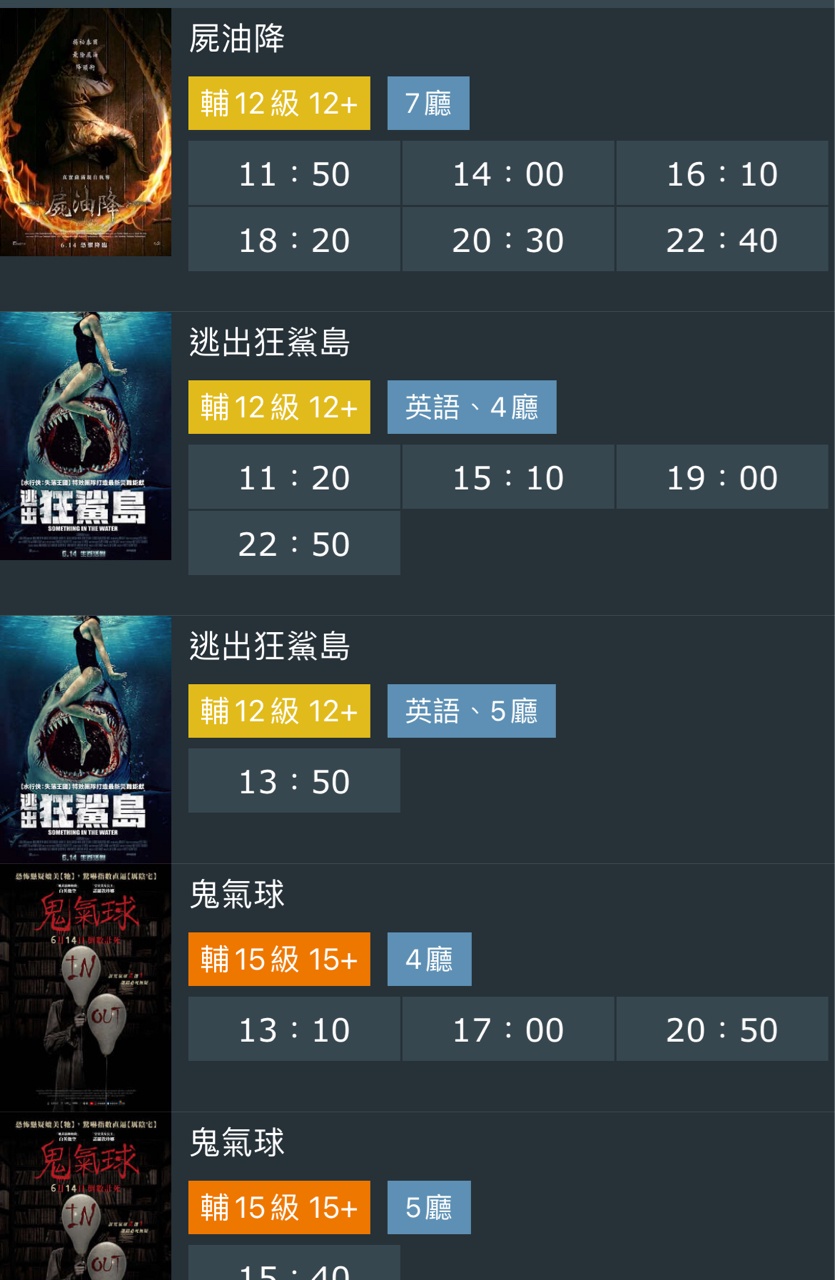Select the 18:20 showtime for 屍油降

[294, 240]
